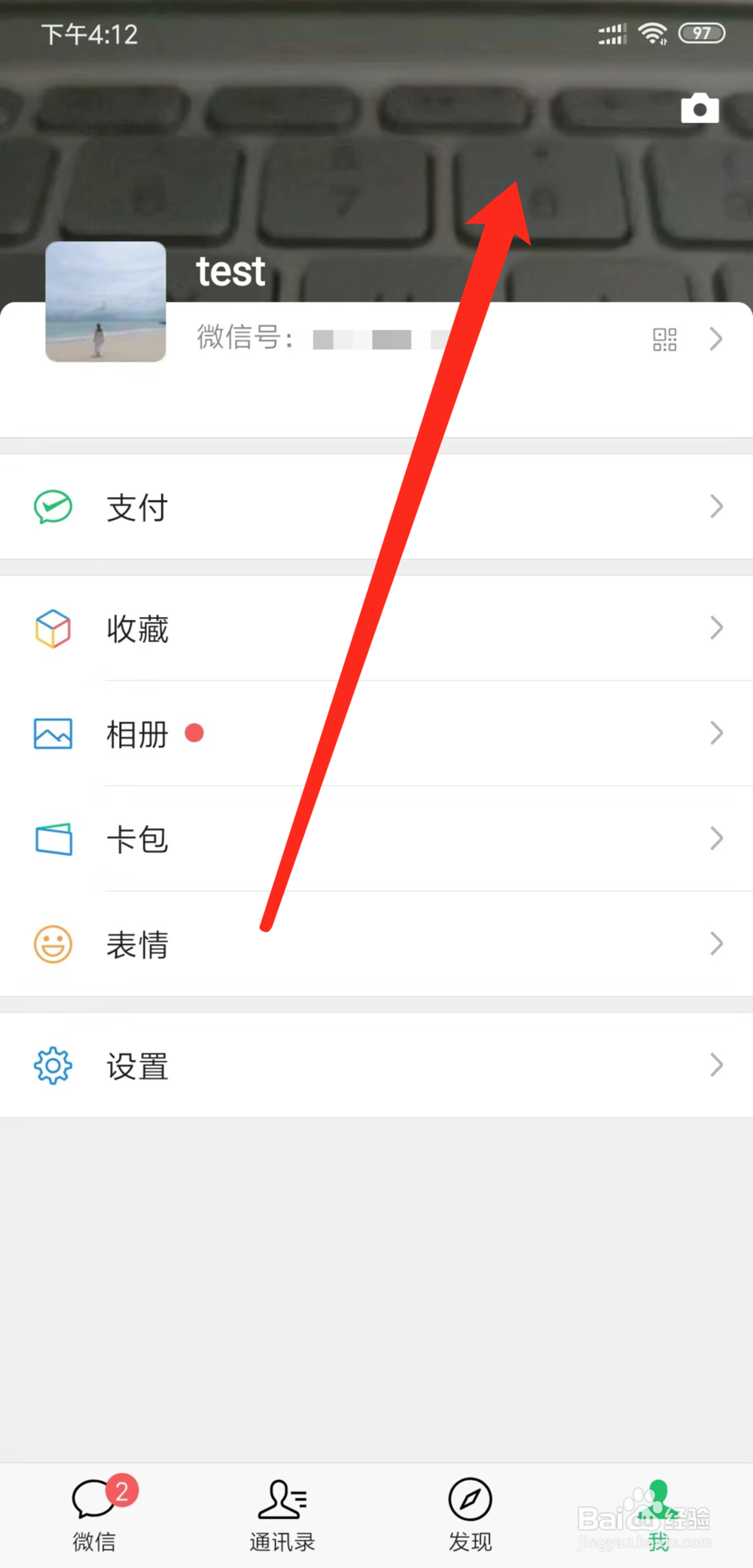Expand the 支付 row via its chevron
The image size is (753, 1568).
(715, 507)
